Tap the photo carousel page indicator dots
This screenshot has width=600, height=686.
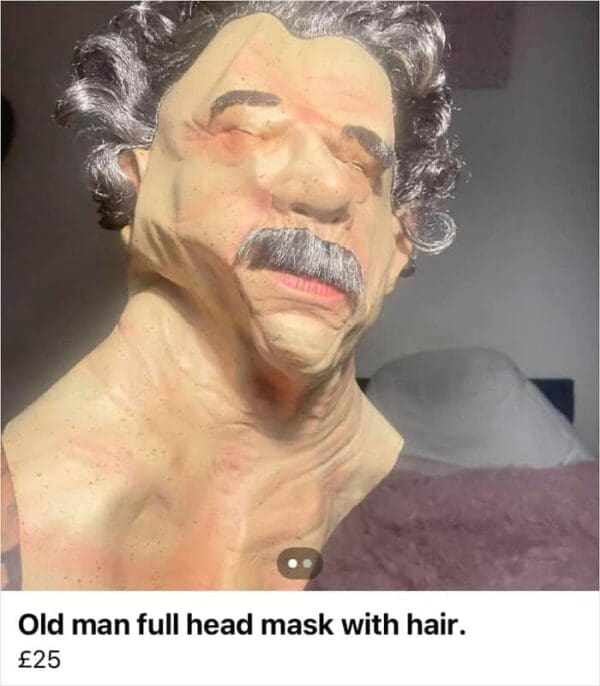(x=300, y=564)
